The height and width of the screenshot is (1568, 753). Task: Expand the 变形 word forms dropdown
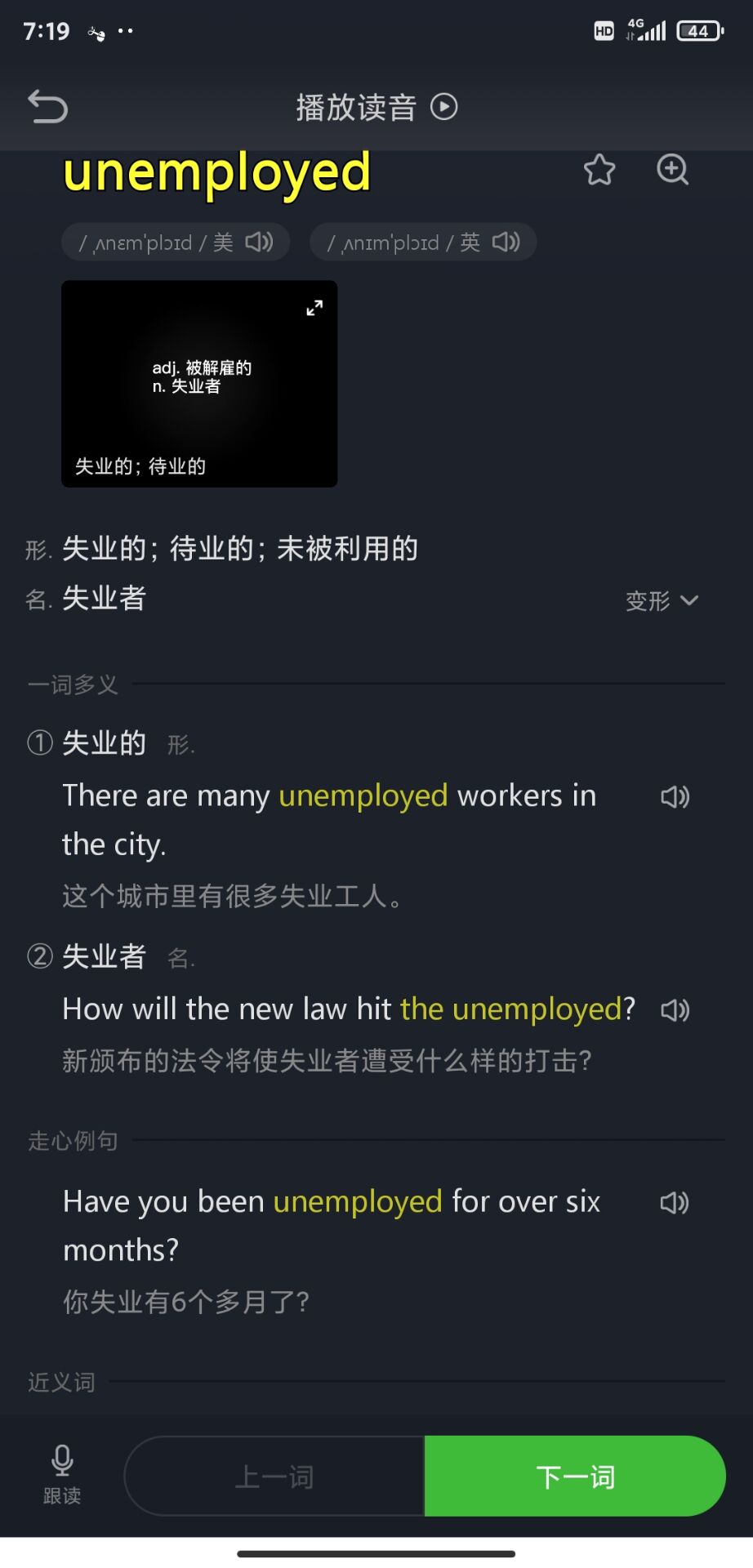[662, 600]
